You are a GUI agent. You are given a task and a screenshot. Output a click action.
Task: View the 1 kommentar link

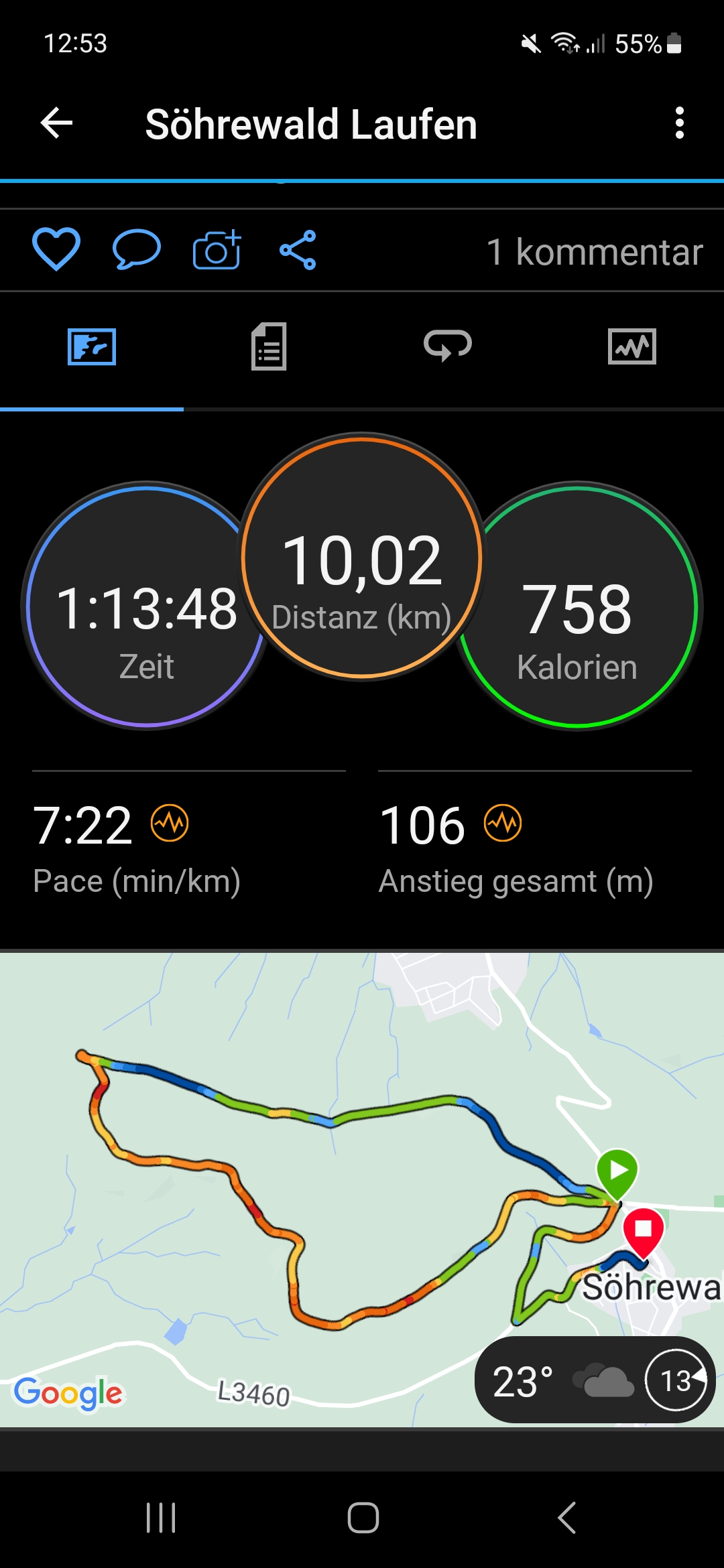pos(594,252)
